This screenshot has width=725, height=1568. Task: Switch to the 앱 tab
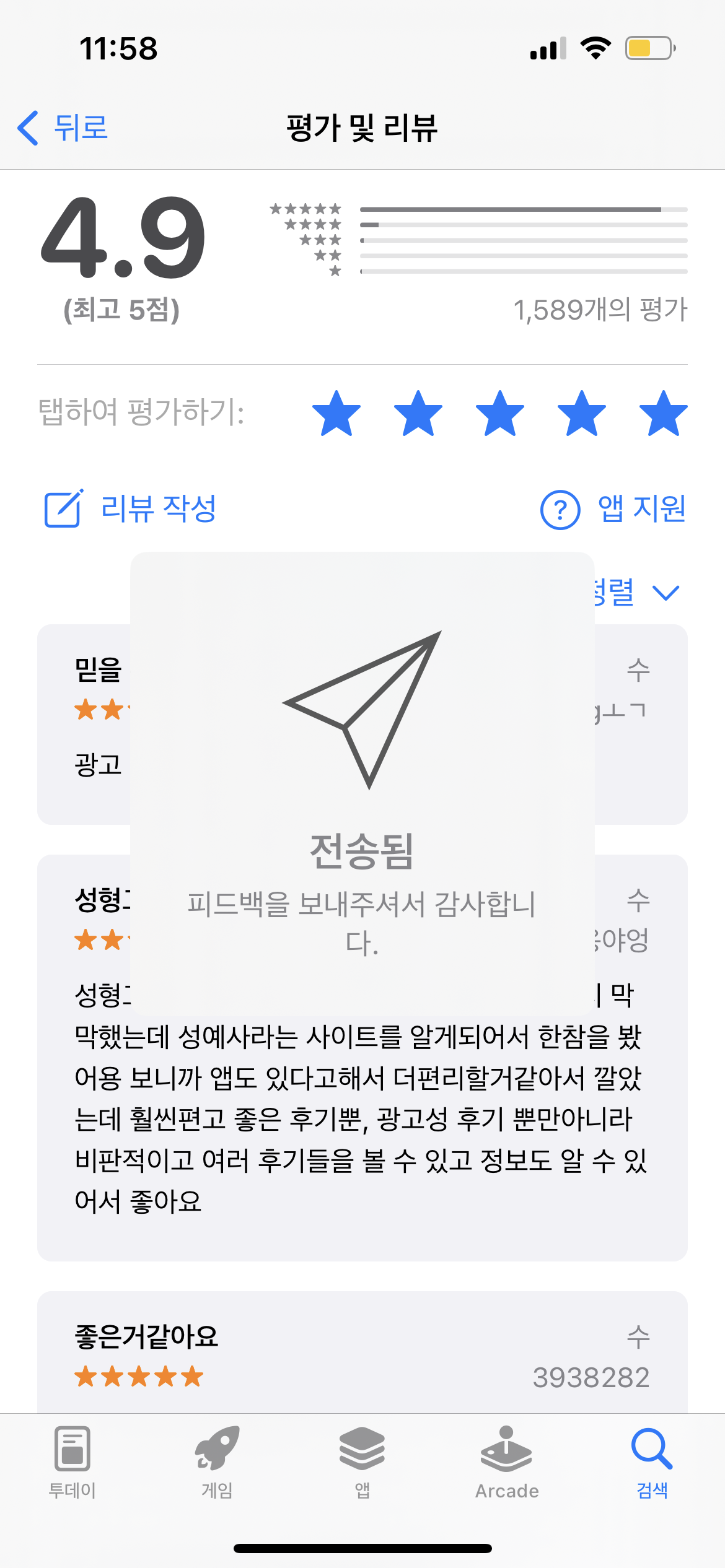click(362, 1462)
